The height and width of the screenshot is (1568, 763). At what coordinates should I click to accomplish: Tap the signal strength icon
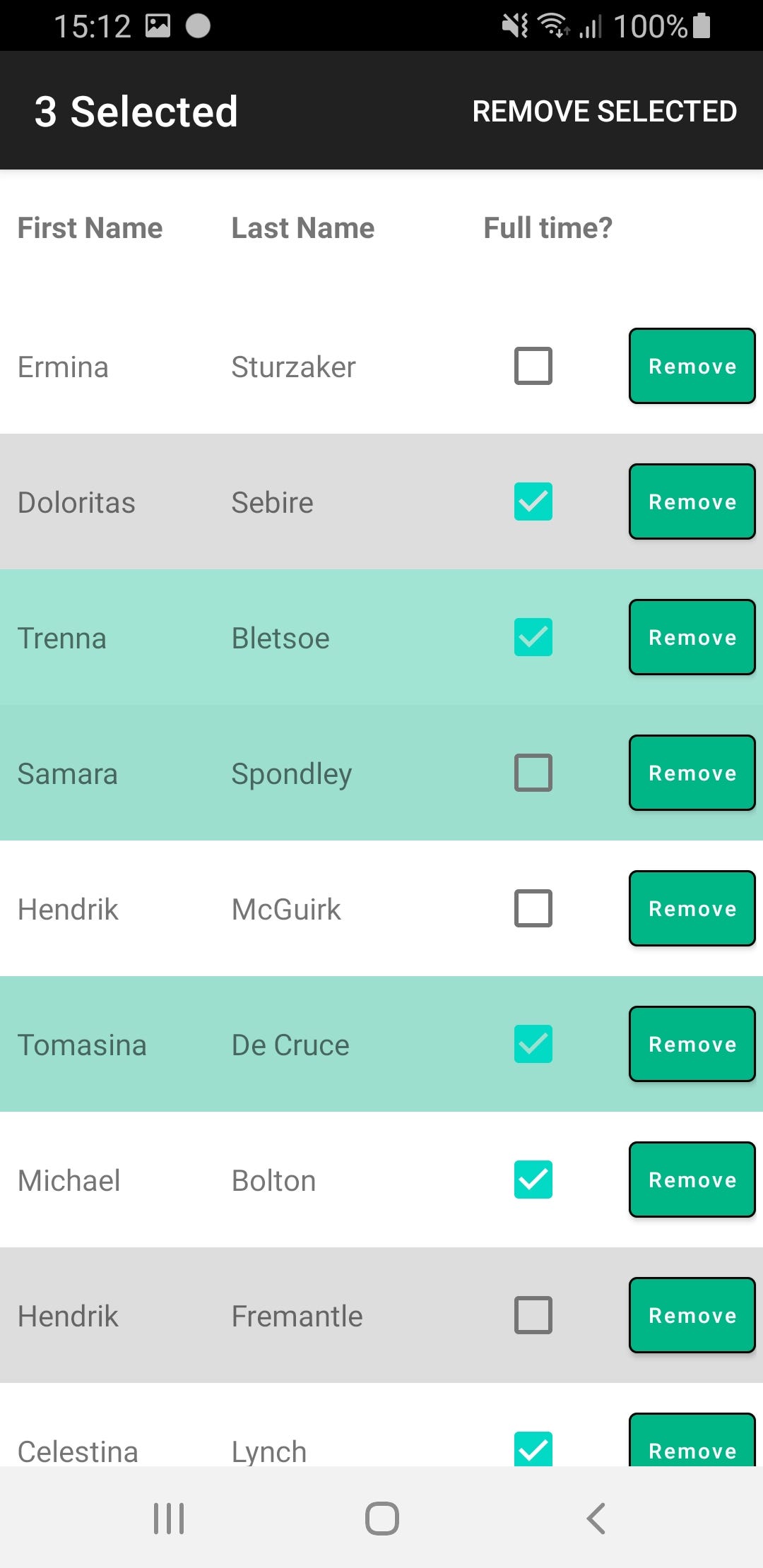coord(592,26)
